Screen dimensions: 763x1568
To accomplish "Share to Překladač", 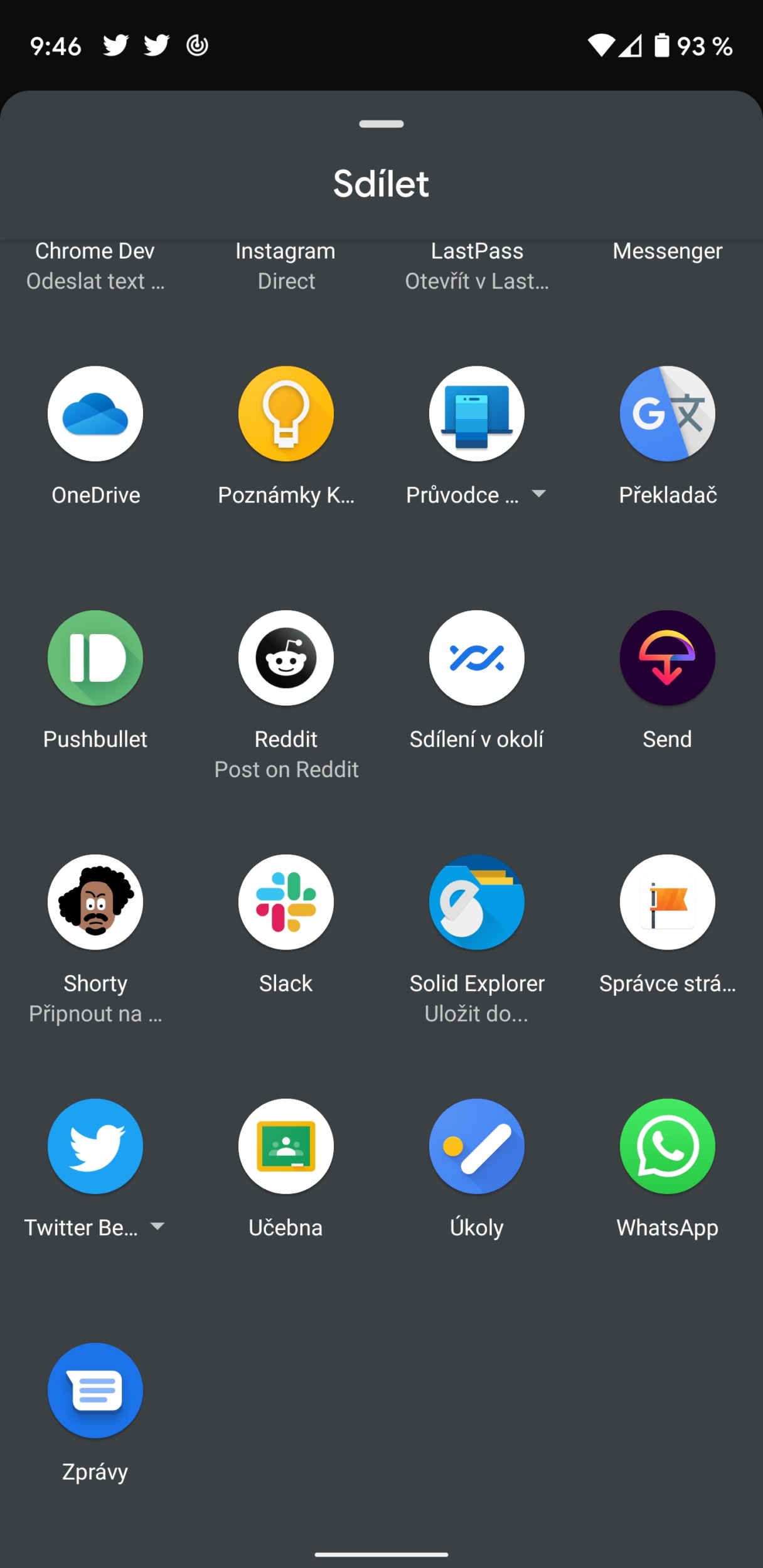I will click(x=668, y=414).
